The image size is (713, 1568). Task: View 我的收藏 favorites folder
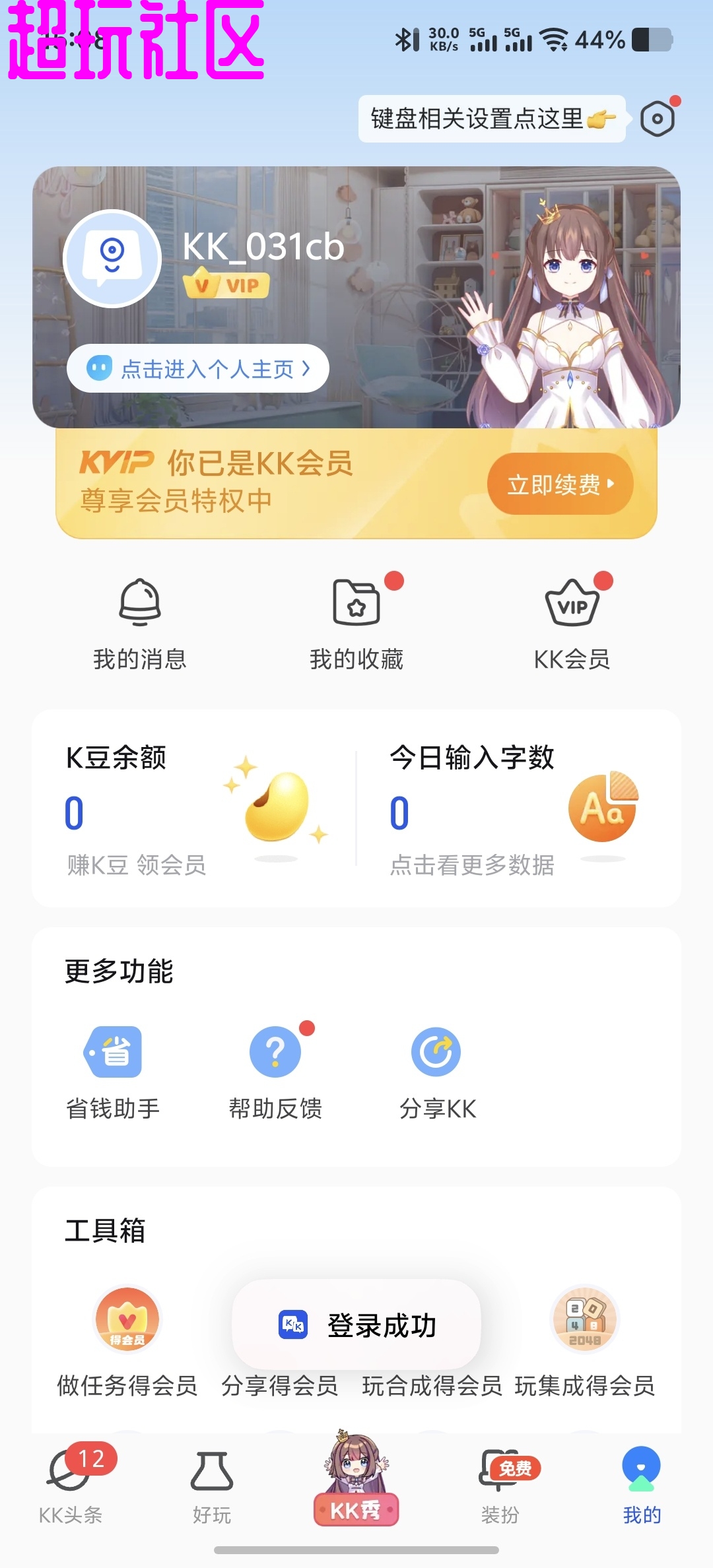point(356,624)
